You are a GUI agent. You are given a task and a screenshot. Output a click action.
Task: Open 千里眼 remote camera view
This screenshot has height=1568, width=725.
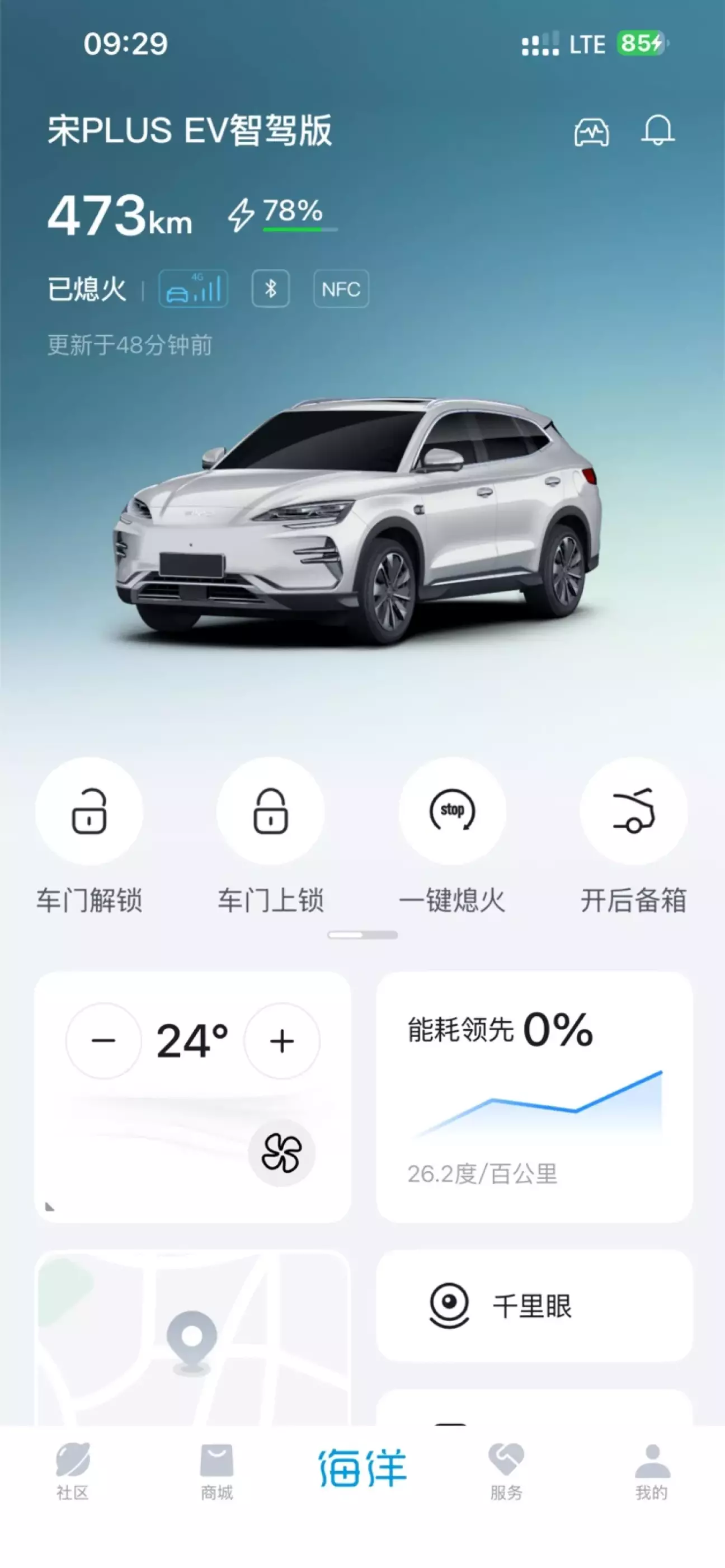[x=534, y=1306]
